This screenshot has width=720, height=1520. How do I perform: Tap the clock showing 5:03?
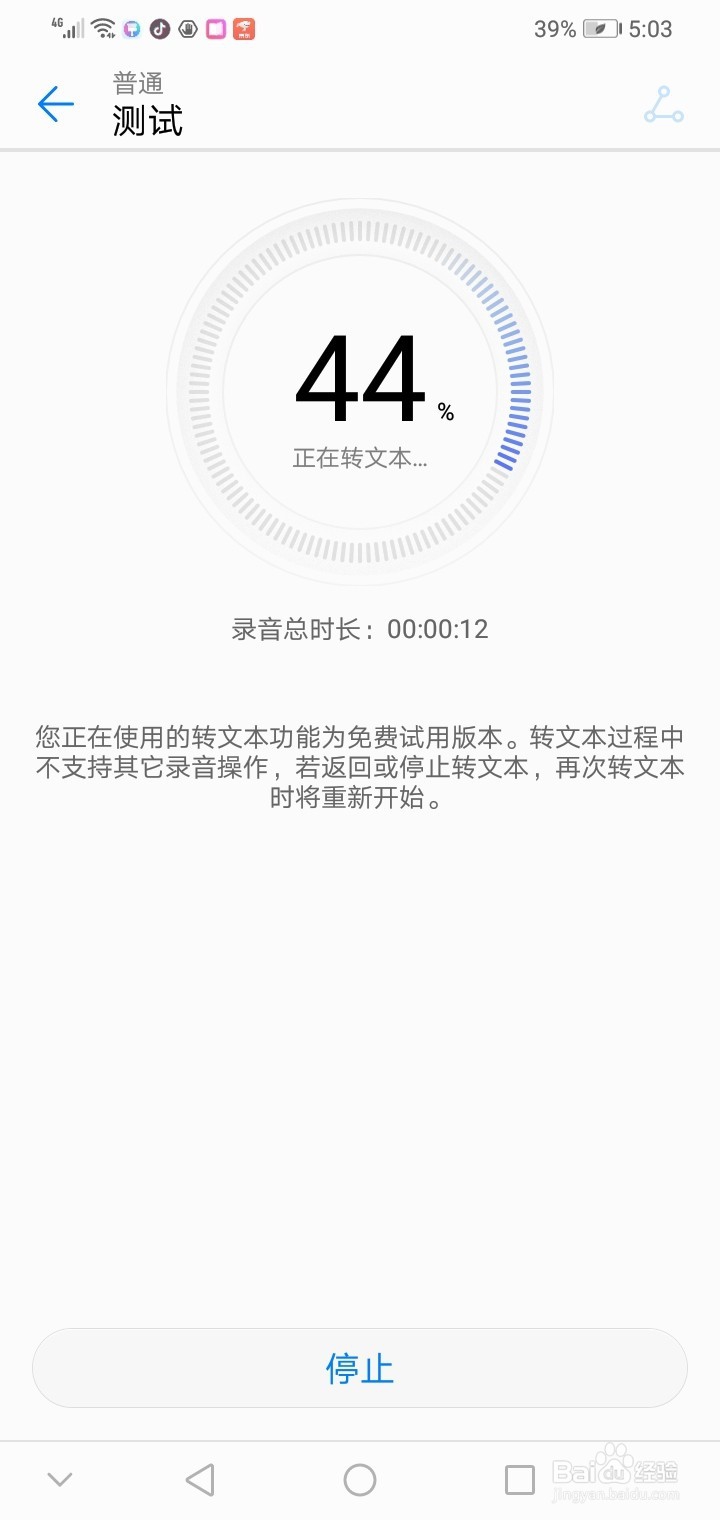pos(650,29)
